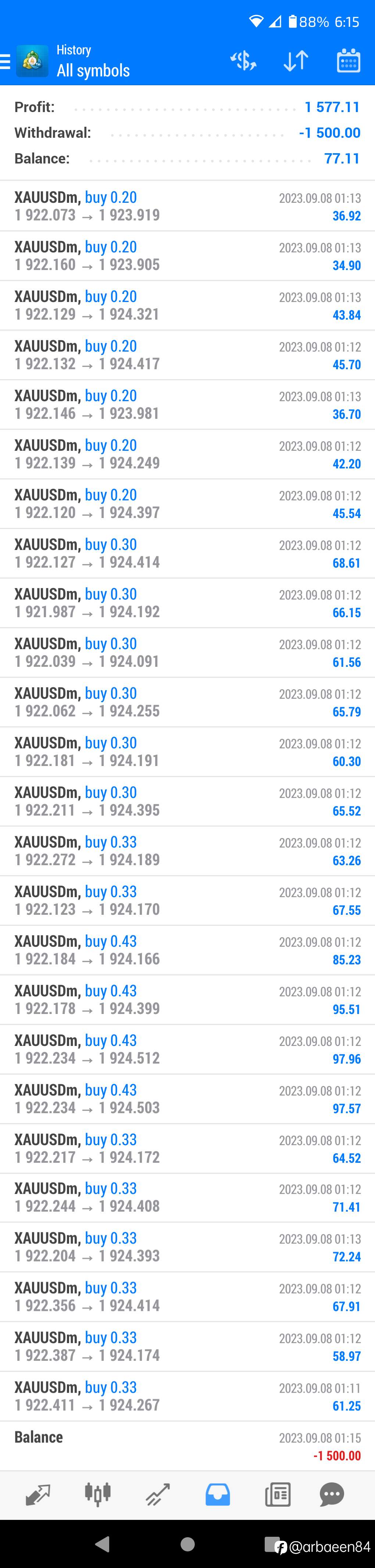375x1568 pixels.
Task: Select the History inbox tab
Action: (x=217, y=1495)
